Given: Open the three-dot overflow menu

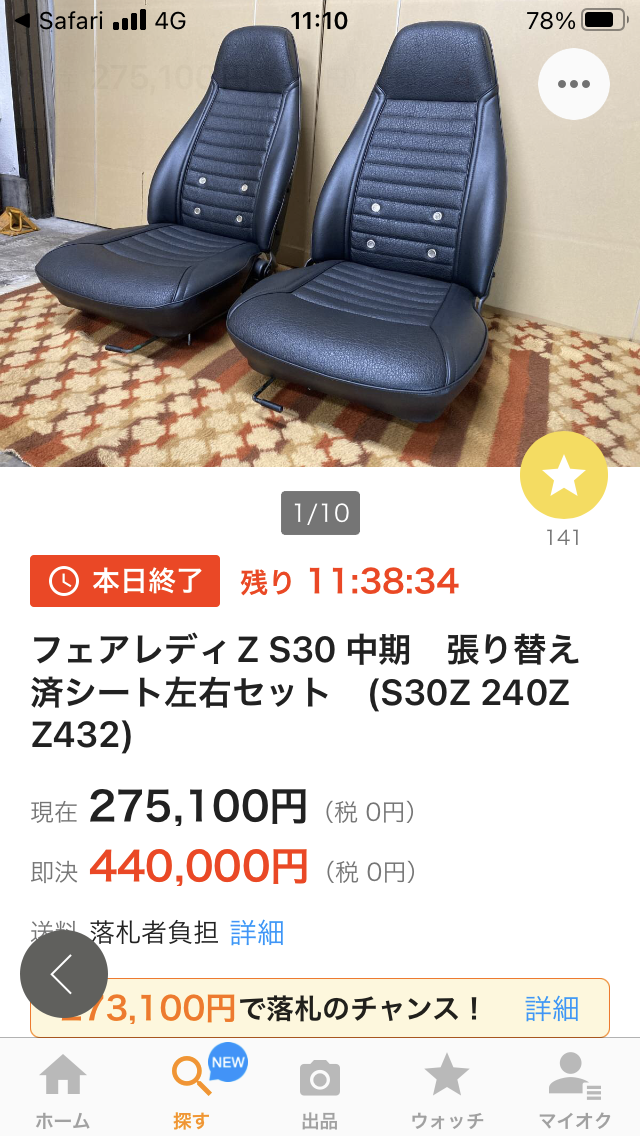Looking at the screenshot, I should (x=573, y=84).
